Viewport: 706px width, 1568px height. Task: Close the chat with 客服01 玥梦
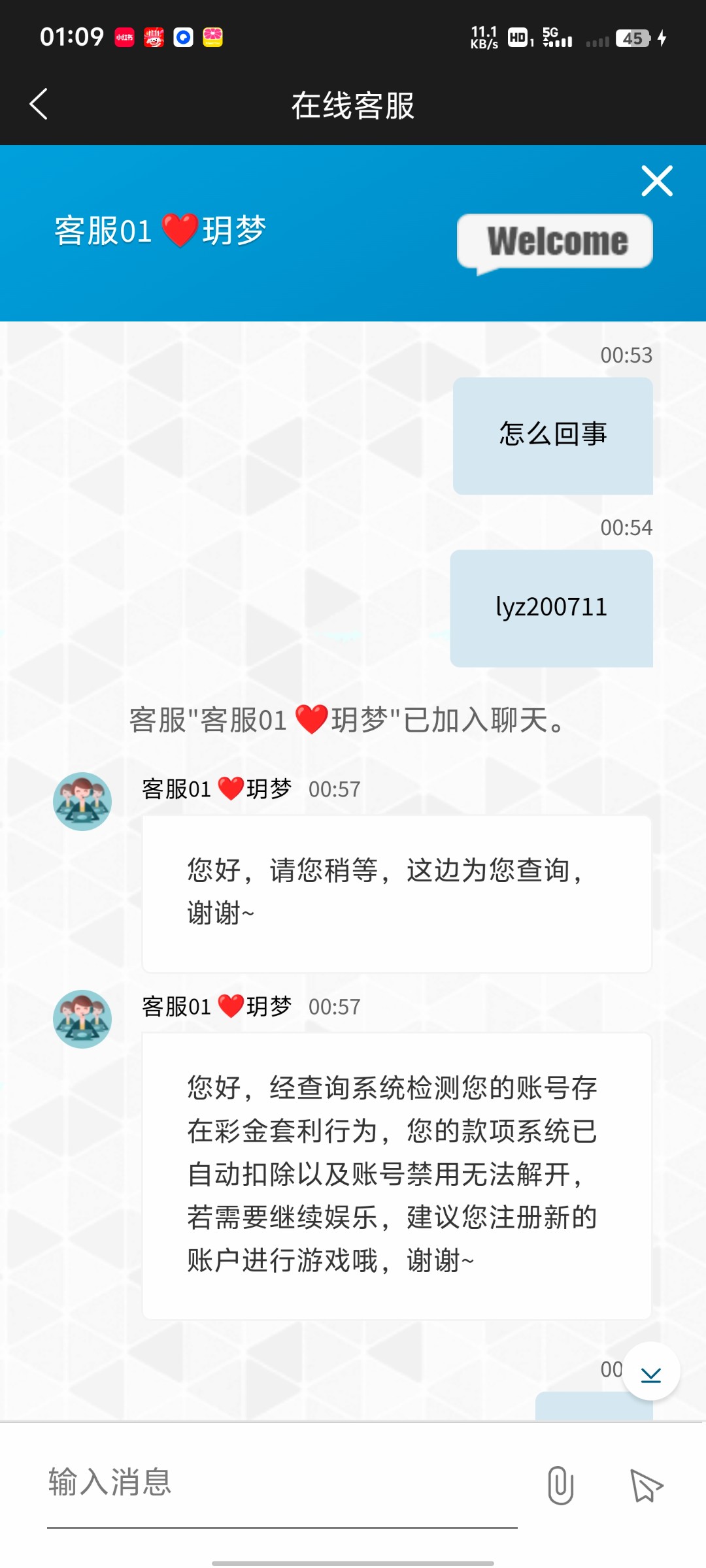point(656,181)
